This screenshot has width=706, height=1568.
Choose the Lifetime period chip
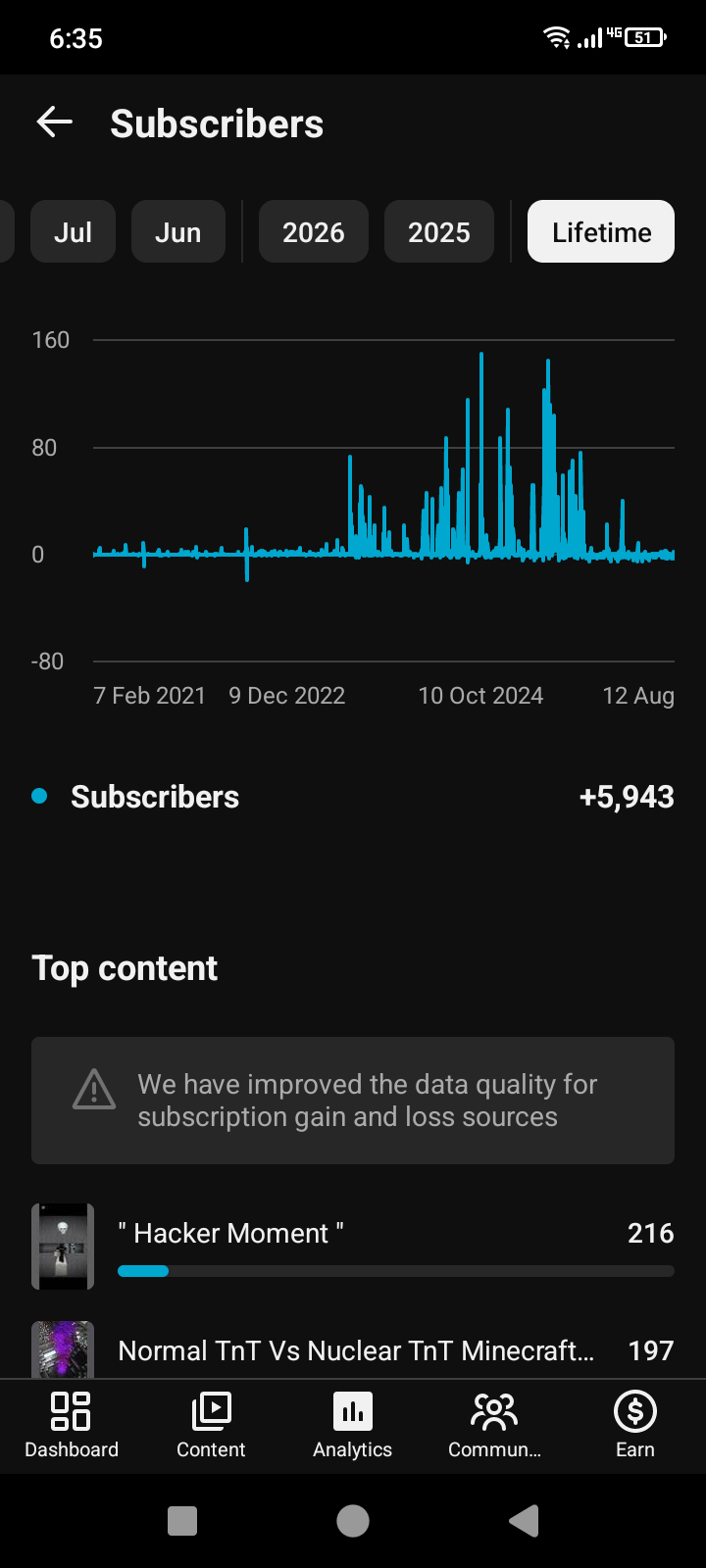(x=601, y=231)
